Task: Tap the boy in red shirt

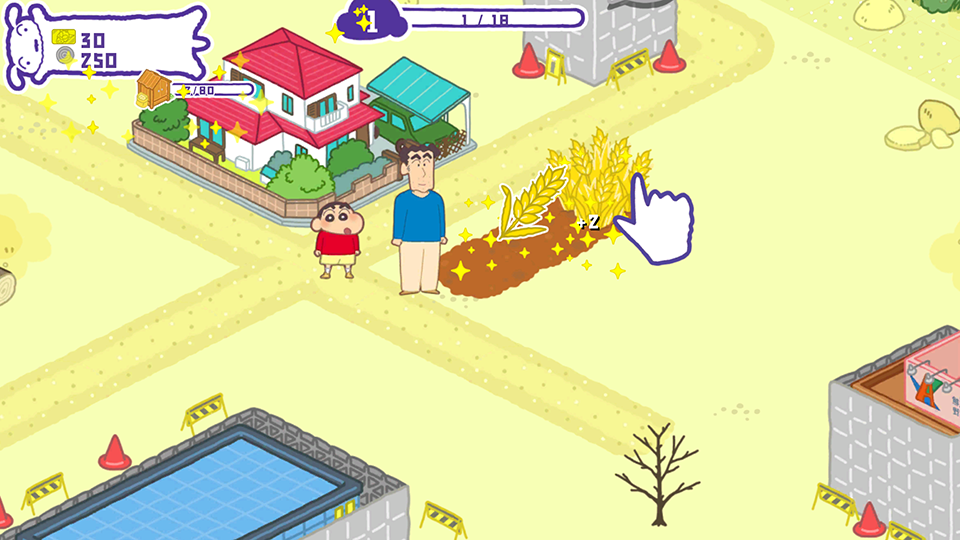Action: tap(337, 240)
